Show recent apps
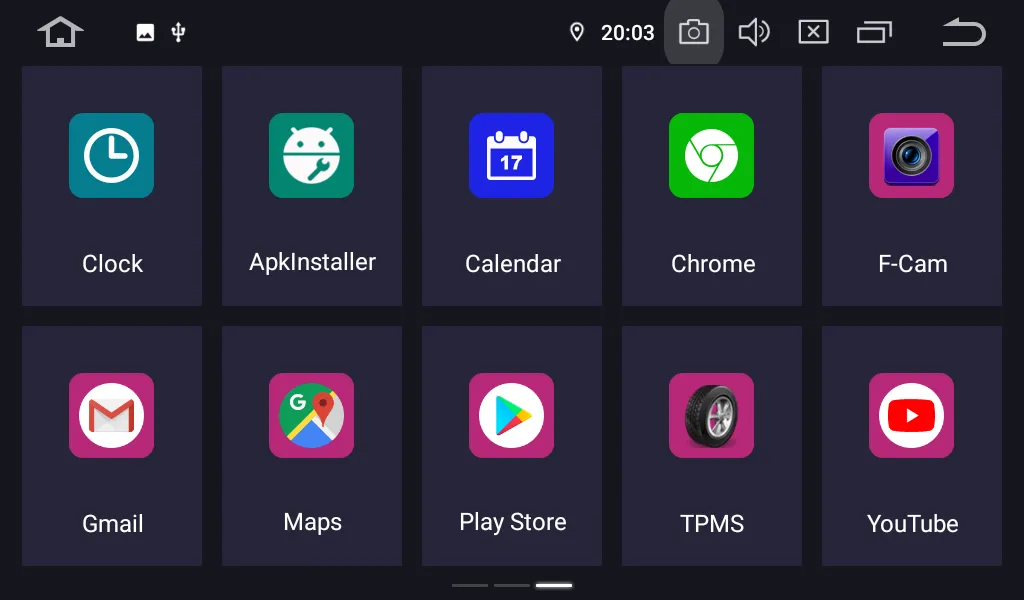The height and width of the screenshot is (600, 1024). click(874, 32)
